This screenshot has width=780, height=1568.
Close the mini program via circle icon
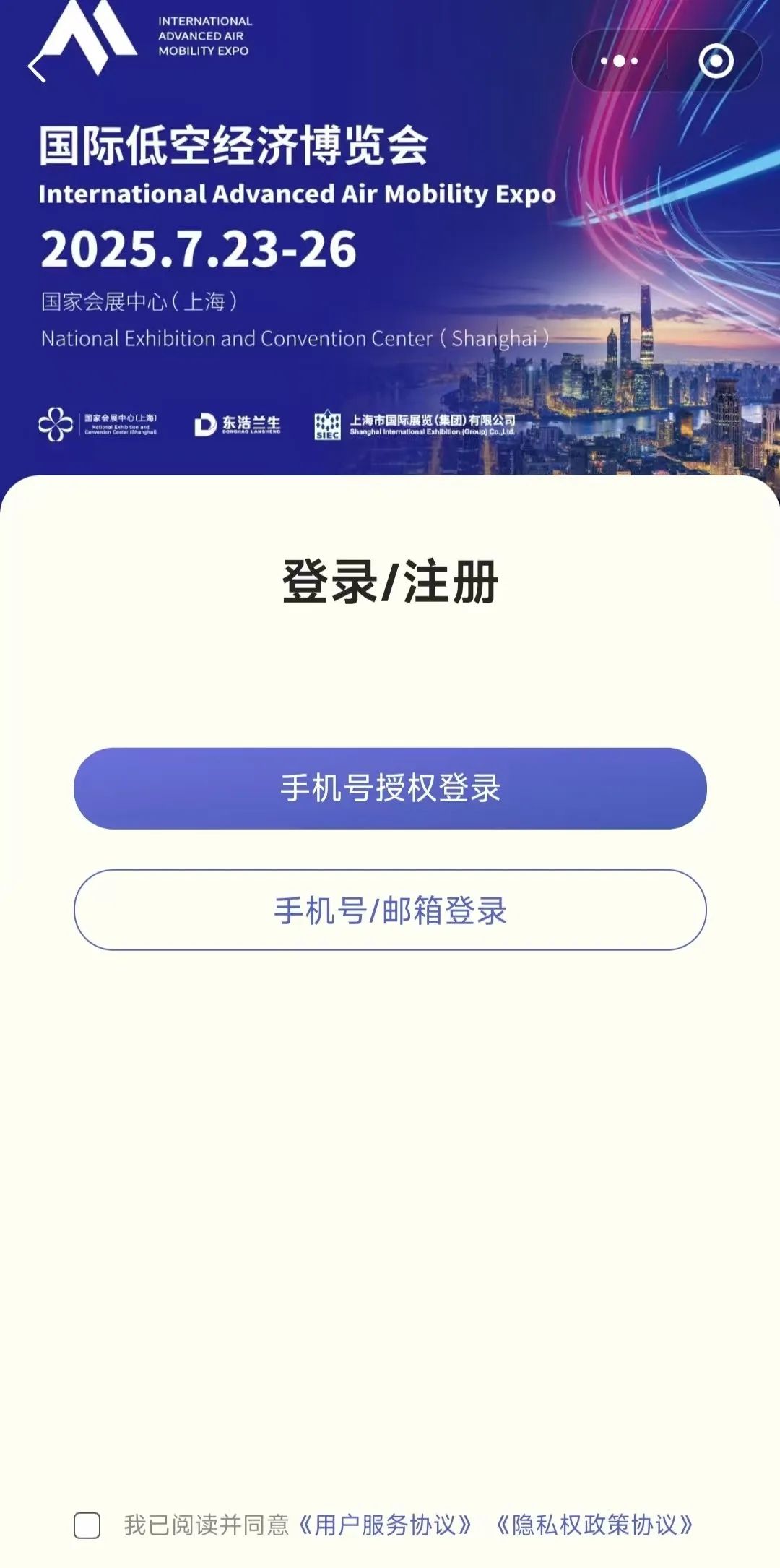[x=716, y=61]
